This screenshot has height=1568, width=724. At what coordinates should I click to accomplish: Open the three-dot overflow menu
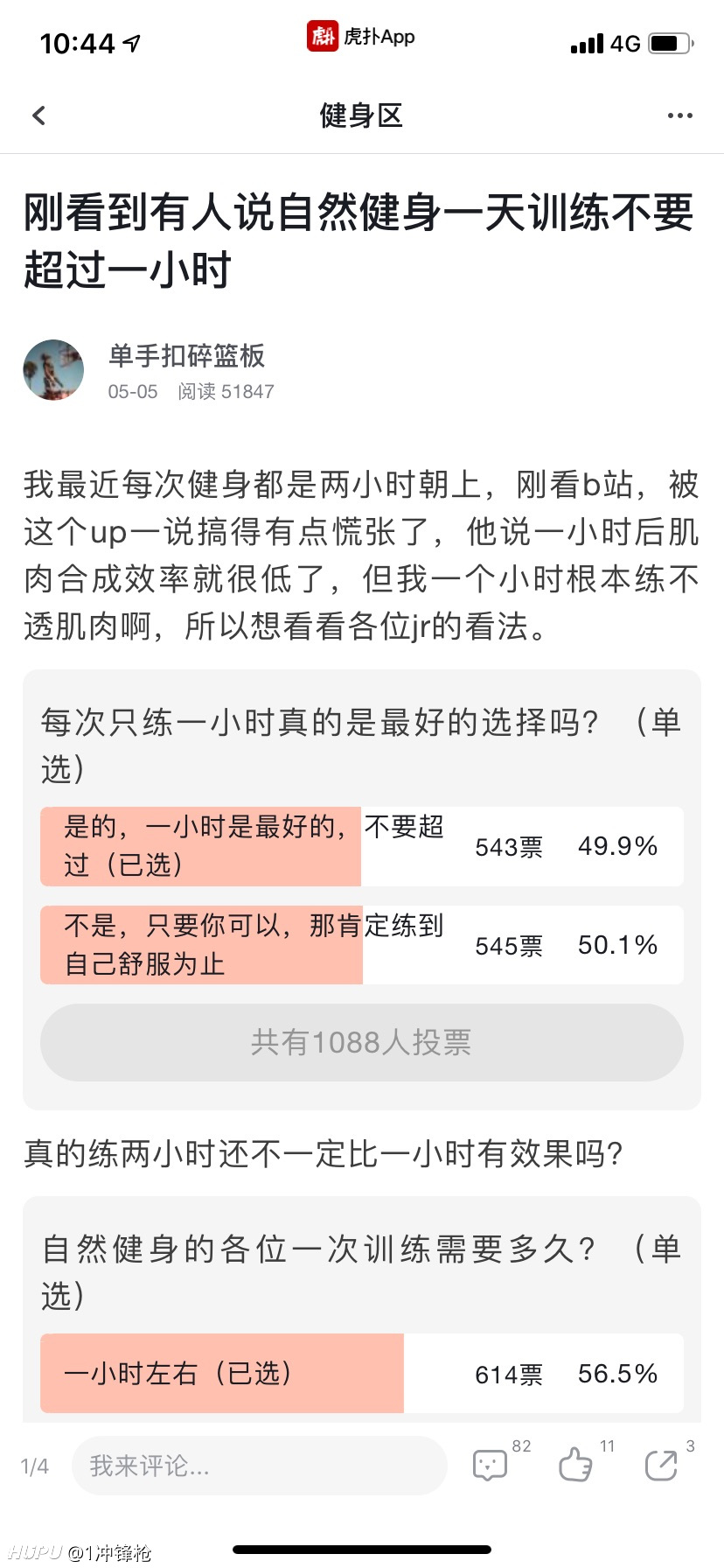coord(680,115)
